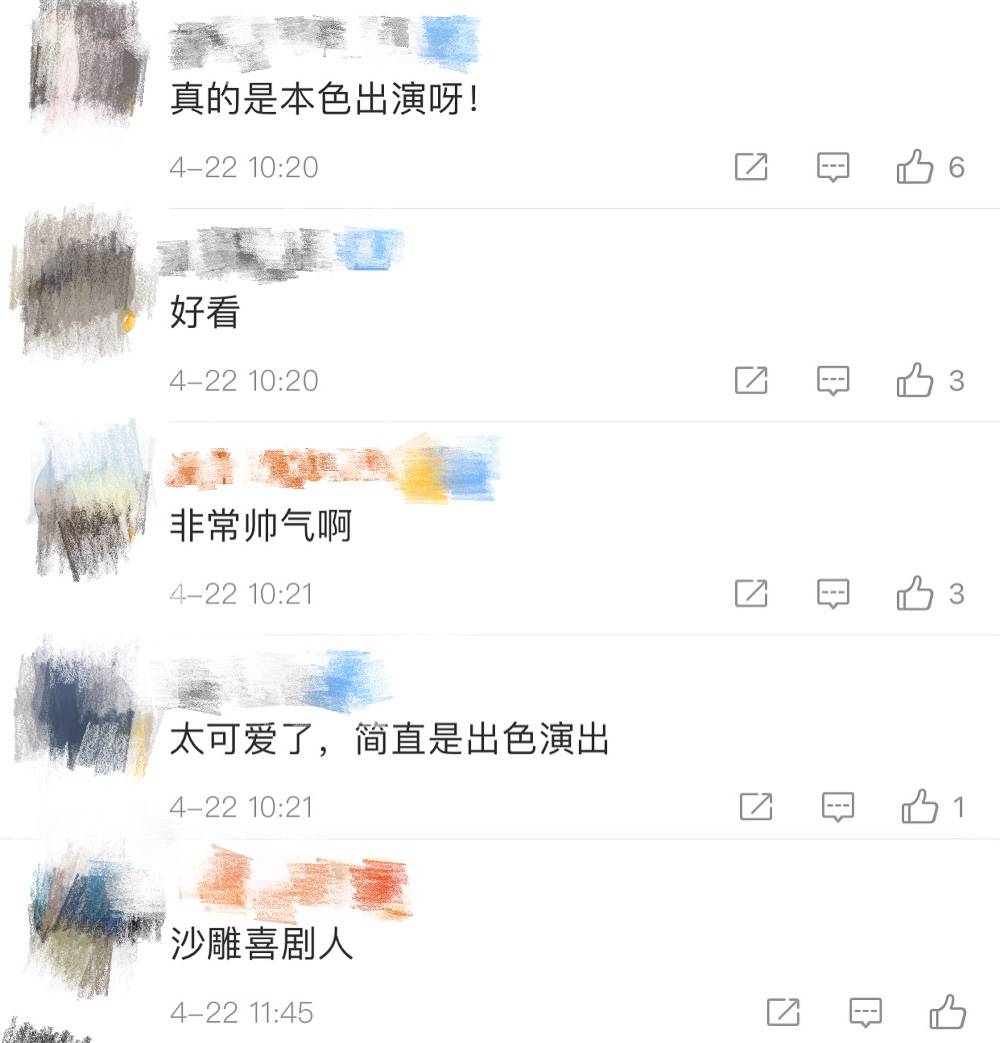Reply to the comment 真的是本色出演呀!
The image size is (1000, 1043).
[x=833, y=167]
